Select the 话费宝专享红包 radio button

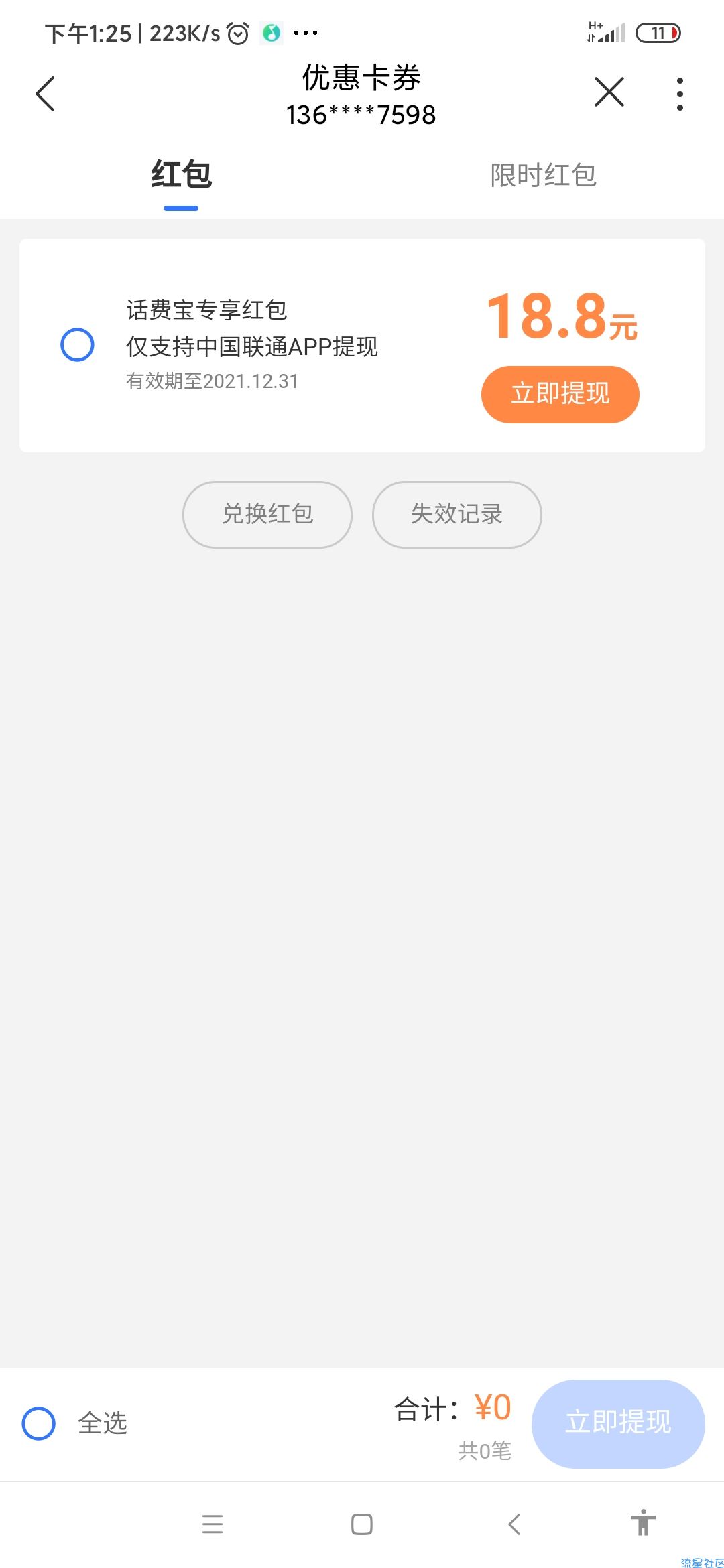pos(77,344)
